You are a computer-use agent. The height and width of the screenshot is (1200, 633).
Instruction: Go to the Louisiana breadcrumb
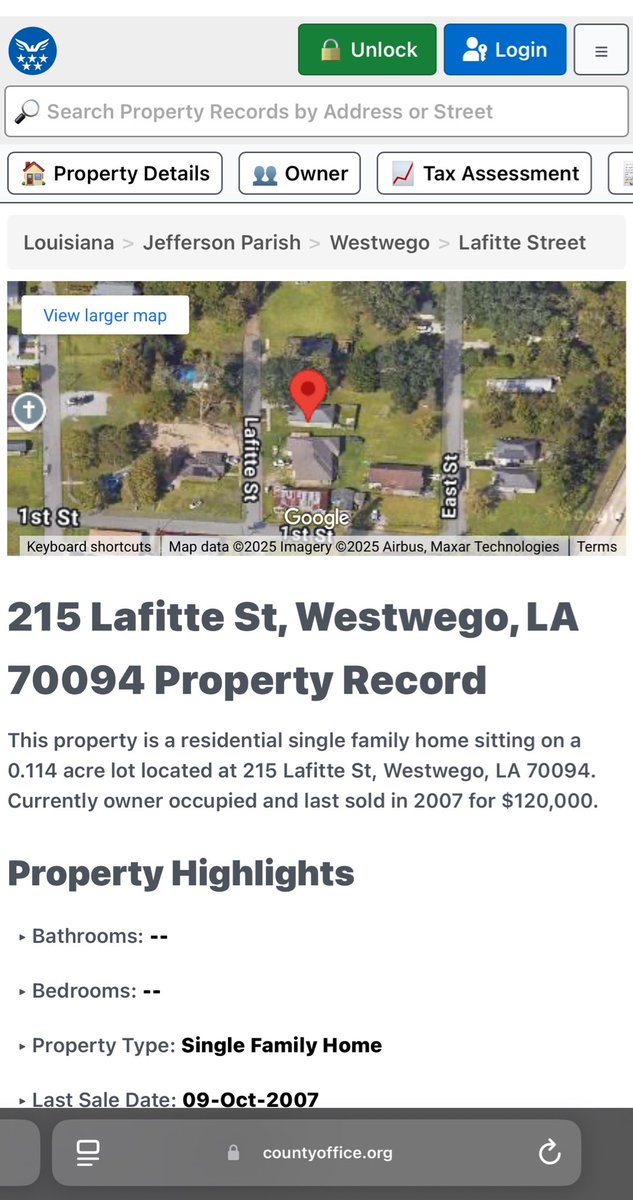coord(68,242)
